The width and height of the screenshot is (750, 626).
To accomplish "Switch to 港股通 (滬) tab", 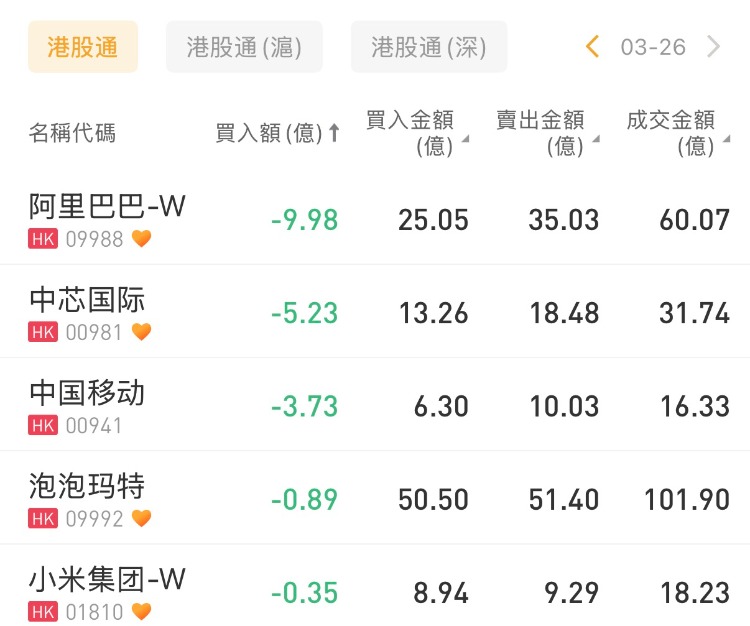I will point(244,47).
